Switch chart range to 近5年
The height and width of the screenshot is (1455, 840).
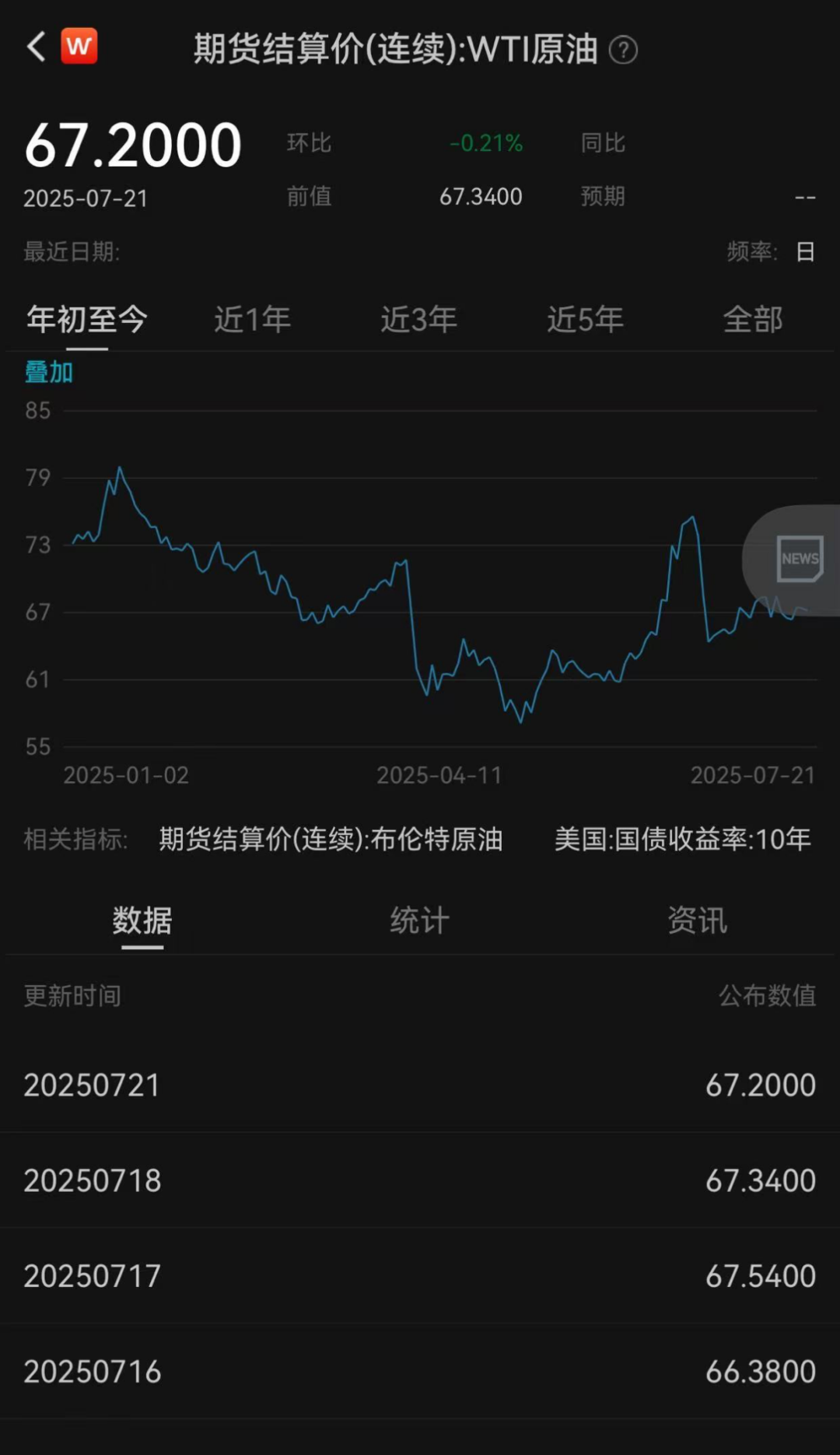pyautogui.click(x=586, y=319)
